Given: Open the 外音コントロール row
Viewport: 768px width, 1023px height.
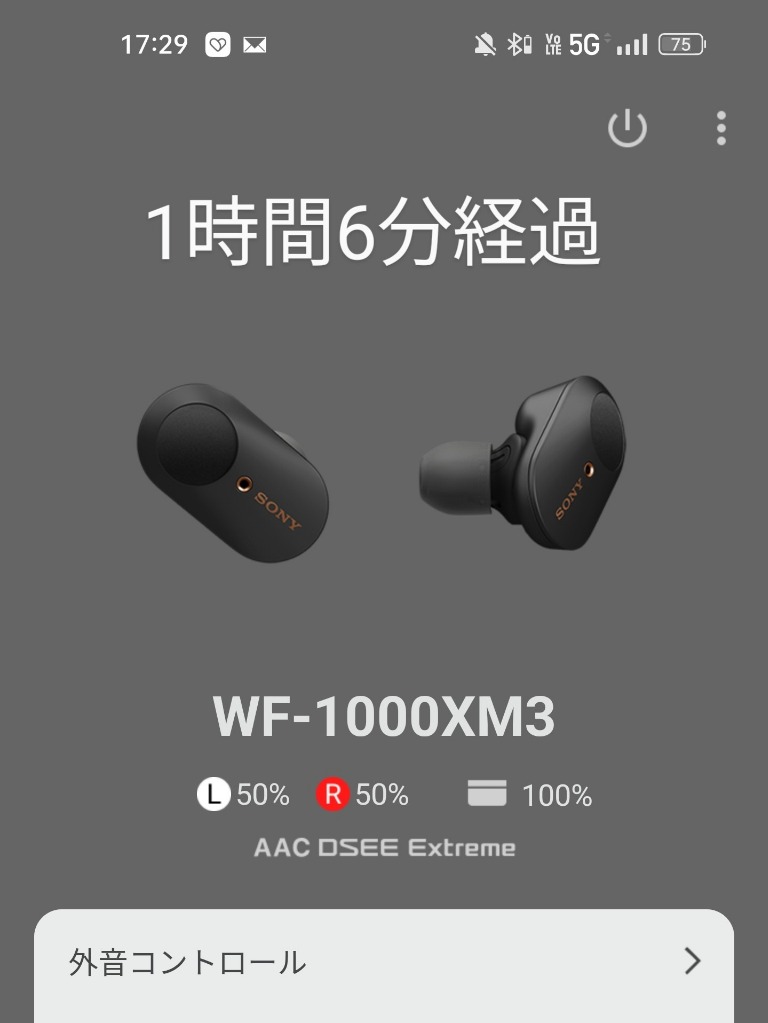Looking at the screenshot, I should pyautogui.click(x=384, y=962).
